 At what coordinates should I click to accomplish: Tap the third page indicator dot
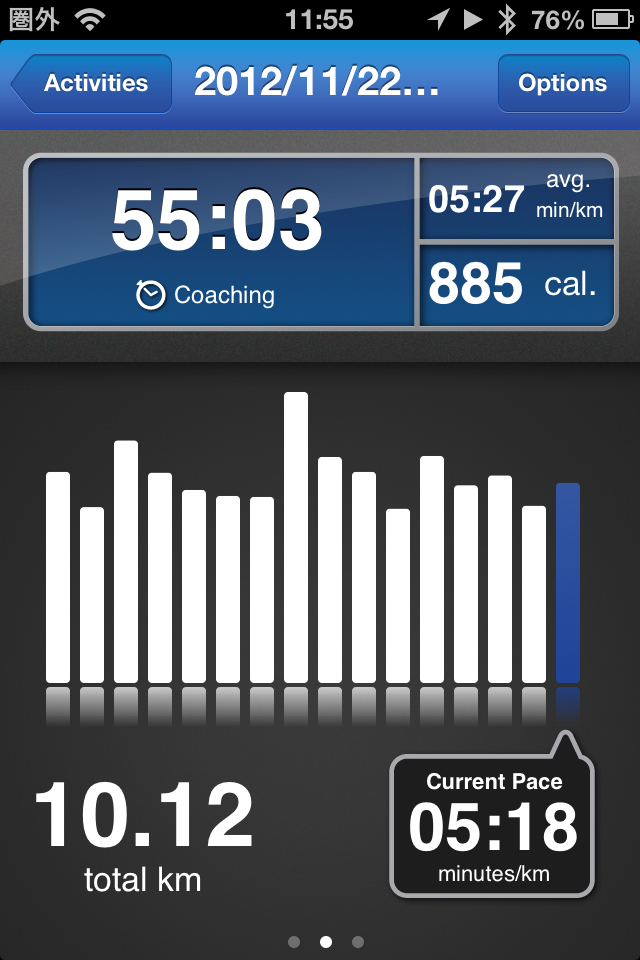click(x=358, y=942)
